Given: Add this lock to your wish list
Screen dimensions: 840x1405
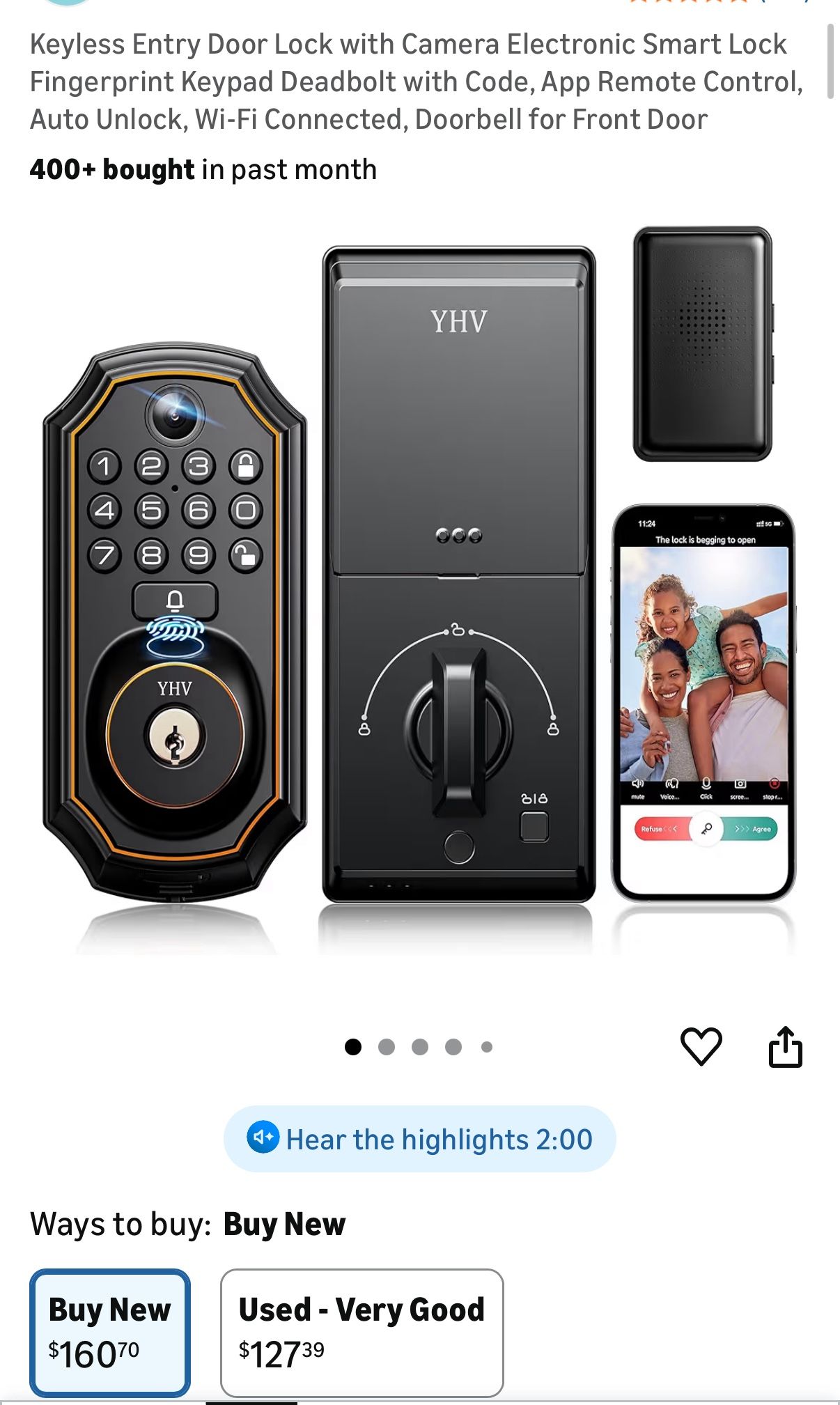Looking at the screenshot, I should pos(701,1046).
